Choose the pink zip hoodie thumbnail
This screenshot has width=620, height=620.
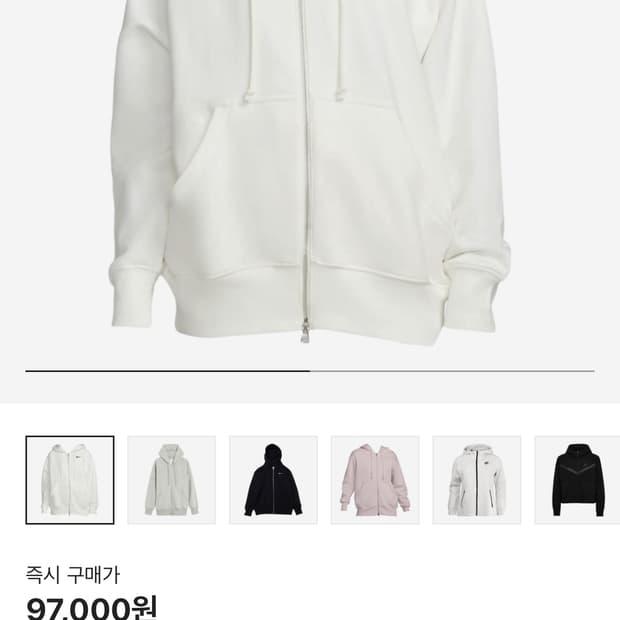[374, 480]
